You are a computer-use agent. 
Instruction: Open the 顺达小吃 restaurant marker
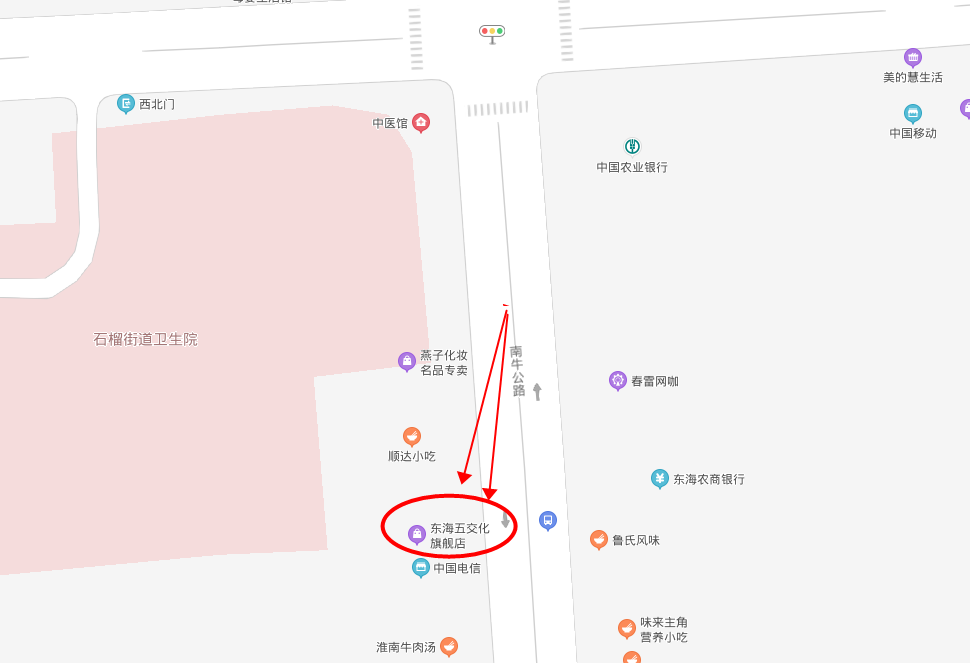pyautogui.click(x=412, y=436)
